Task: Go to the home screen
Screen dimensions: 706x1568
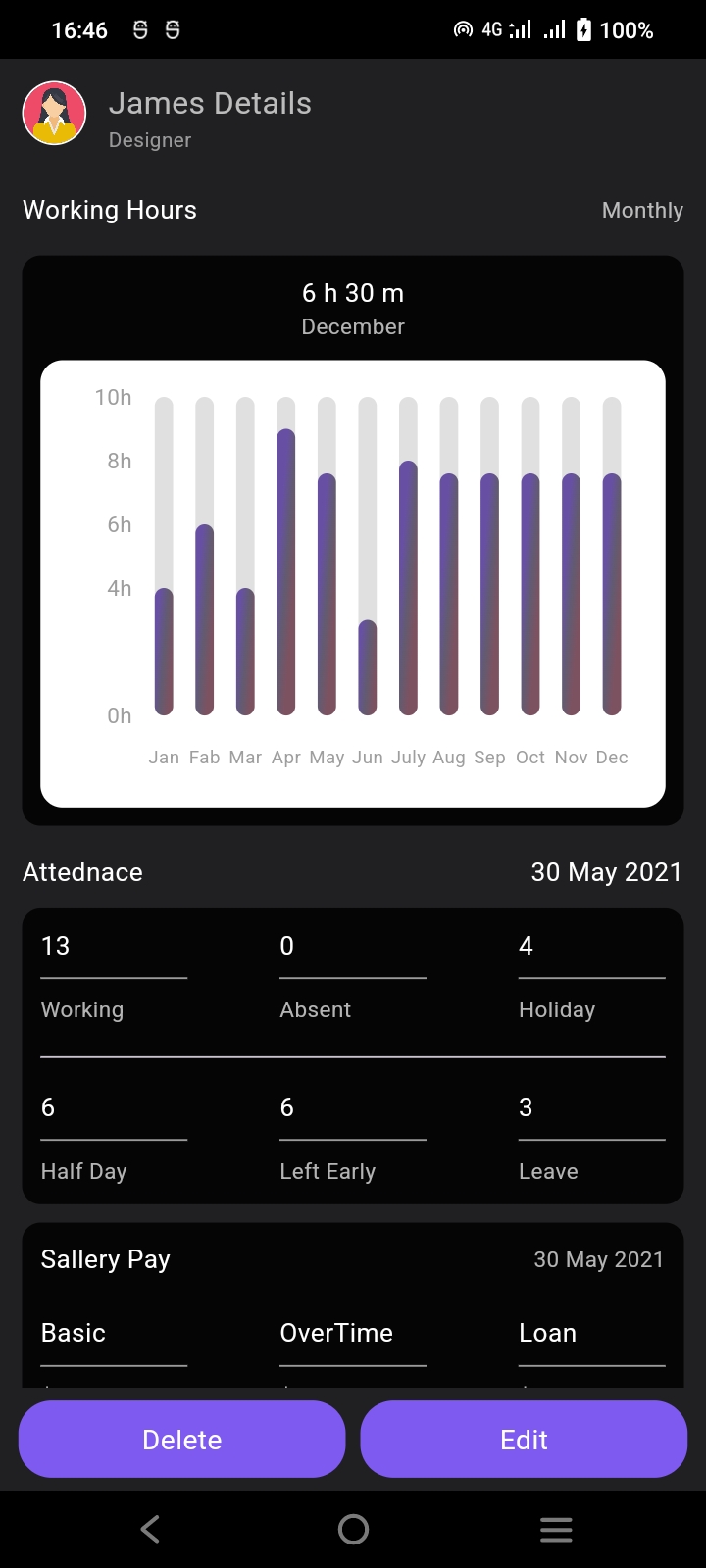Action: tap(353, 1529)
